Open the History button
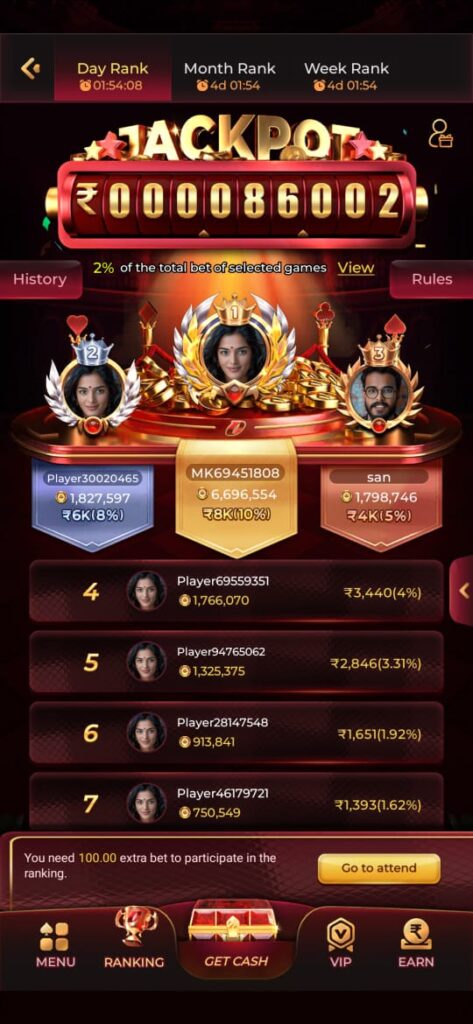Viewport: 473px width, 1024px height. (x=41, y=280)
